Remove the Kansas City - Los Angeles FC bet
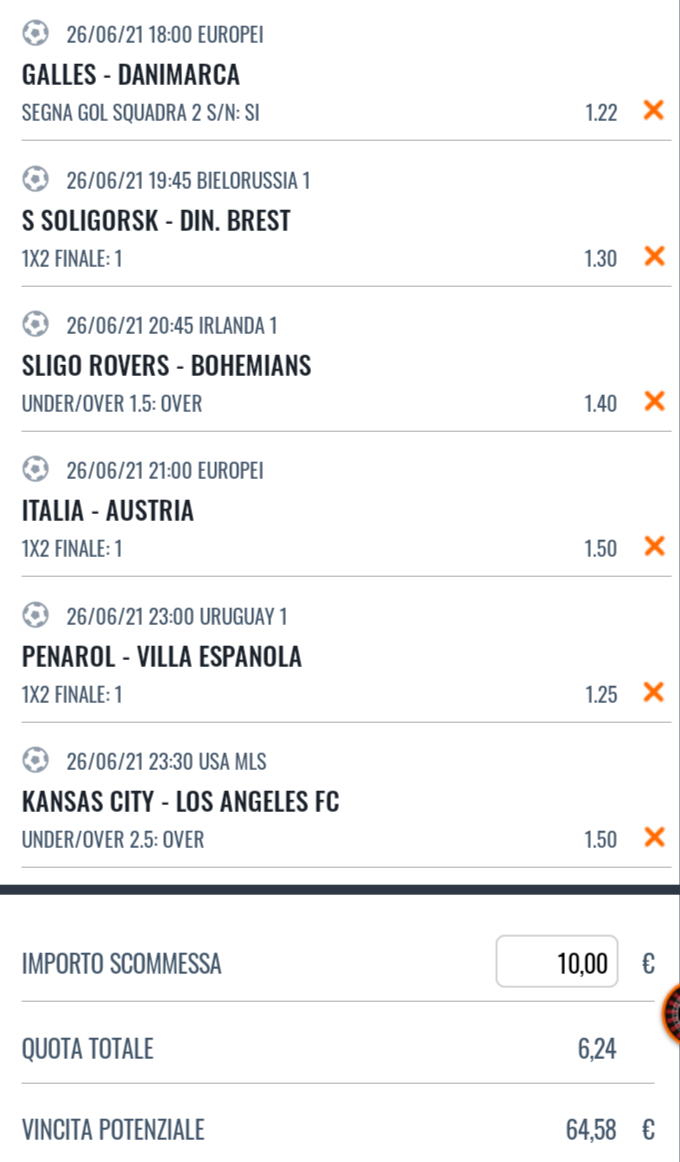 pos(653,837)
